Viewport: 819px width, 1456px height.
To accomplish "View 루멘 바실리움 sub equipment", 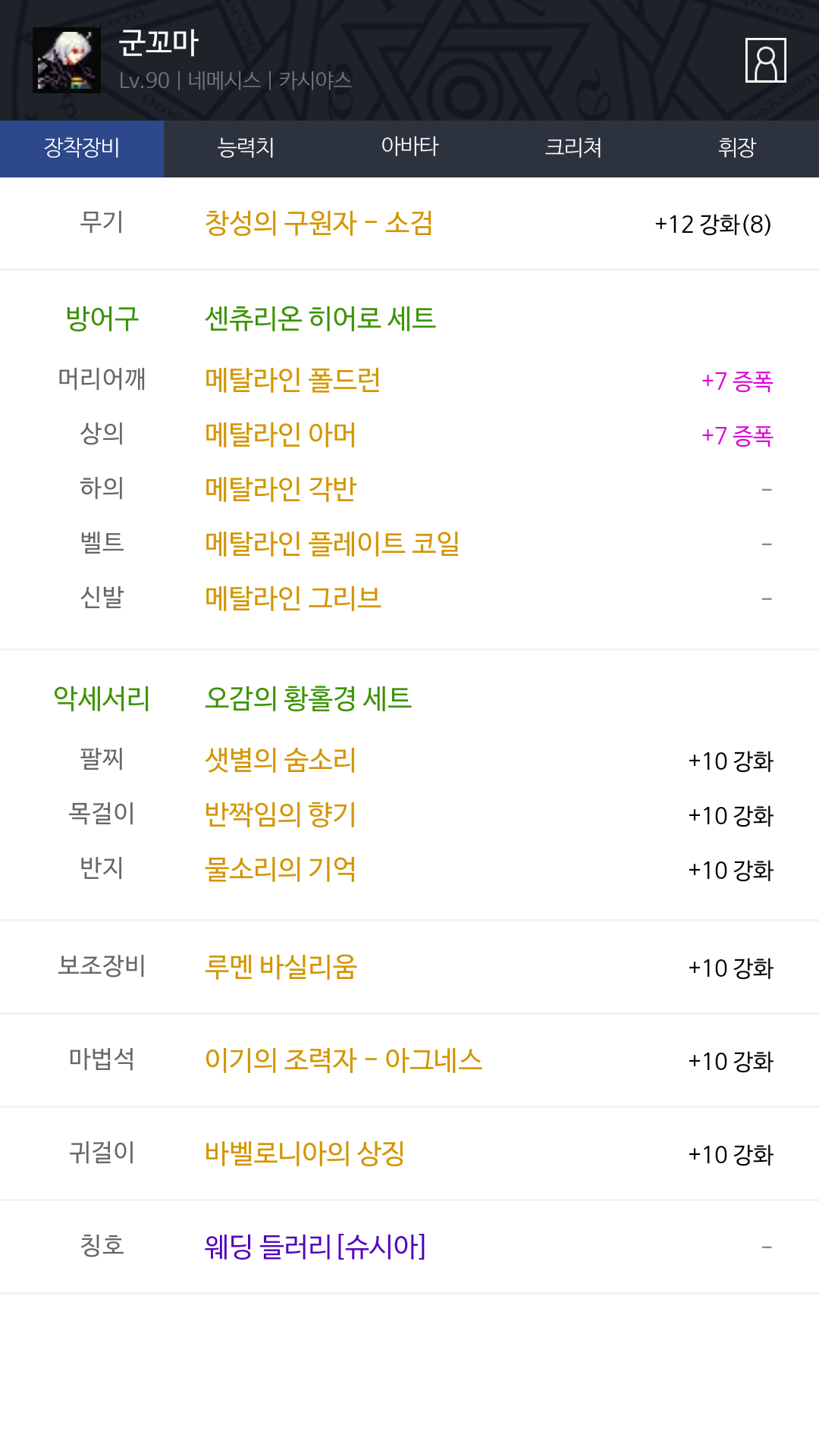I will 281,967.
